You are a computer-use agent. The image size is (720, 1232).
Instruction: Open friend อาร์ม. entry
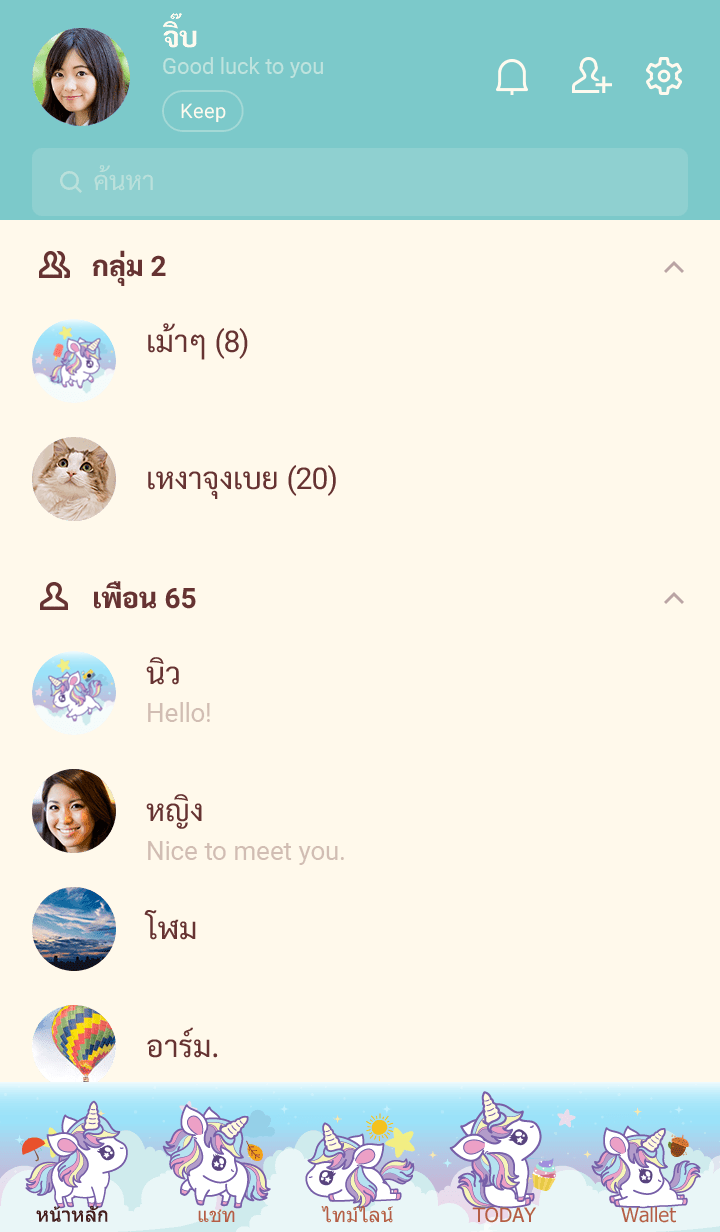tap(182, 1046)
